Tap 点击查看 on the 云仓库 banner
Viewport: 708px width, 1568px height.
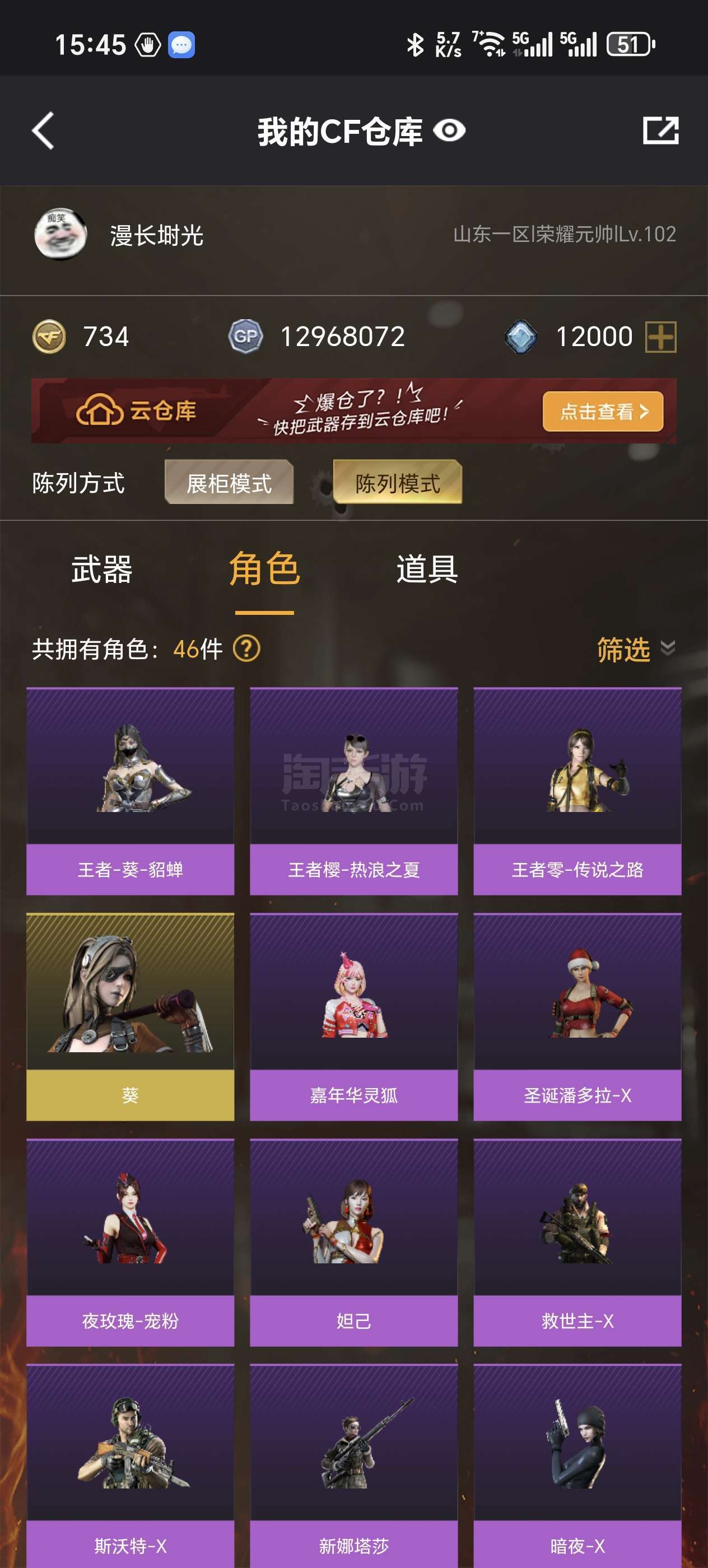tap(603, 412)
